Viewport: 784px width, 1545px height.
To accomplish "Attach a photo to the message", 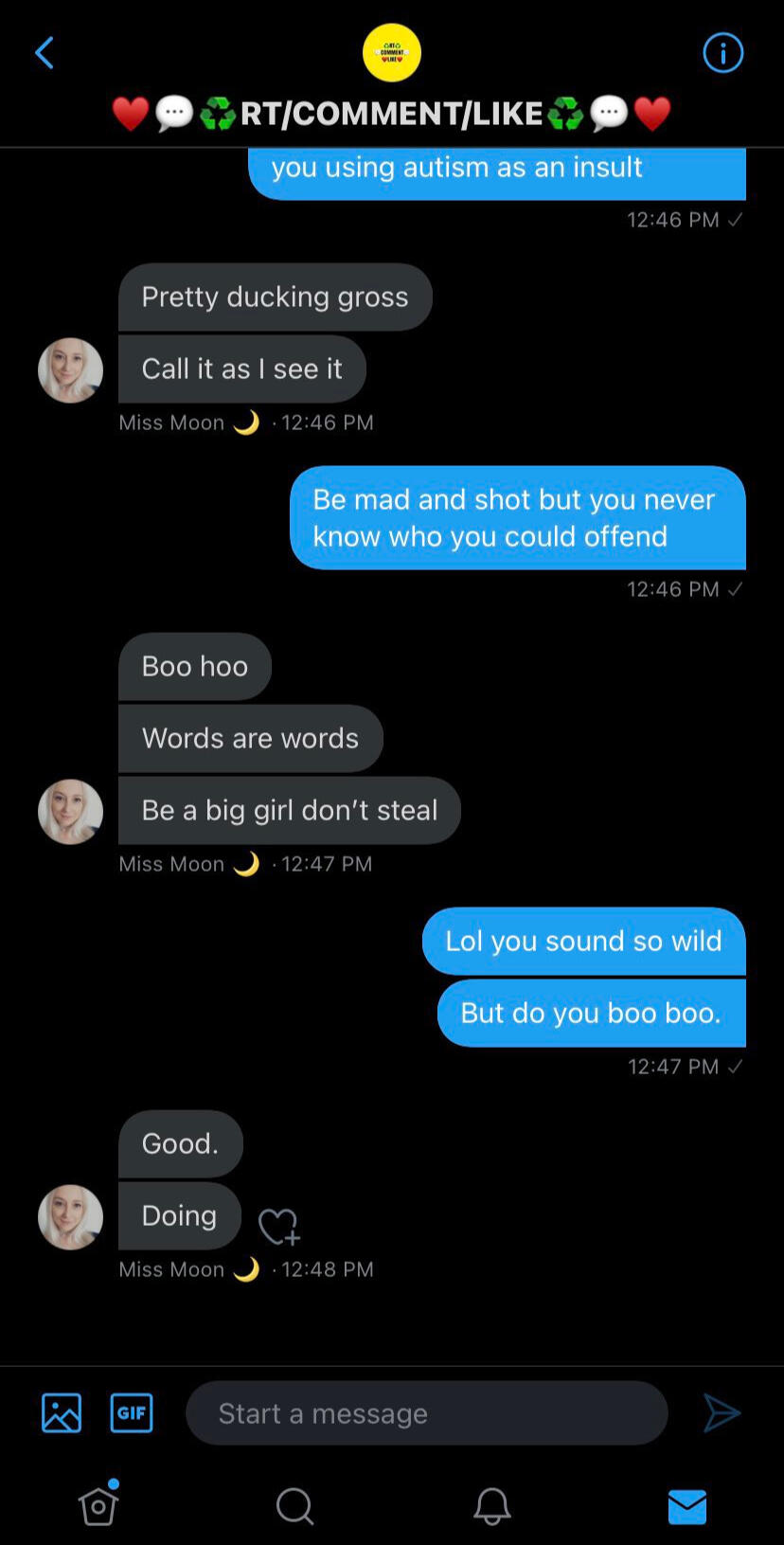I will 62,1412.
